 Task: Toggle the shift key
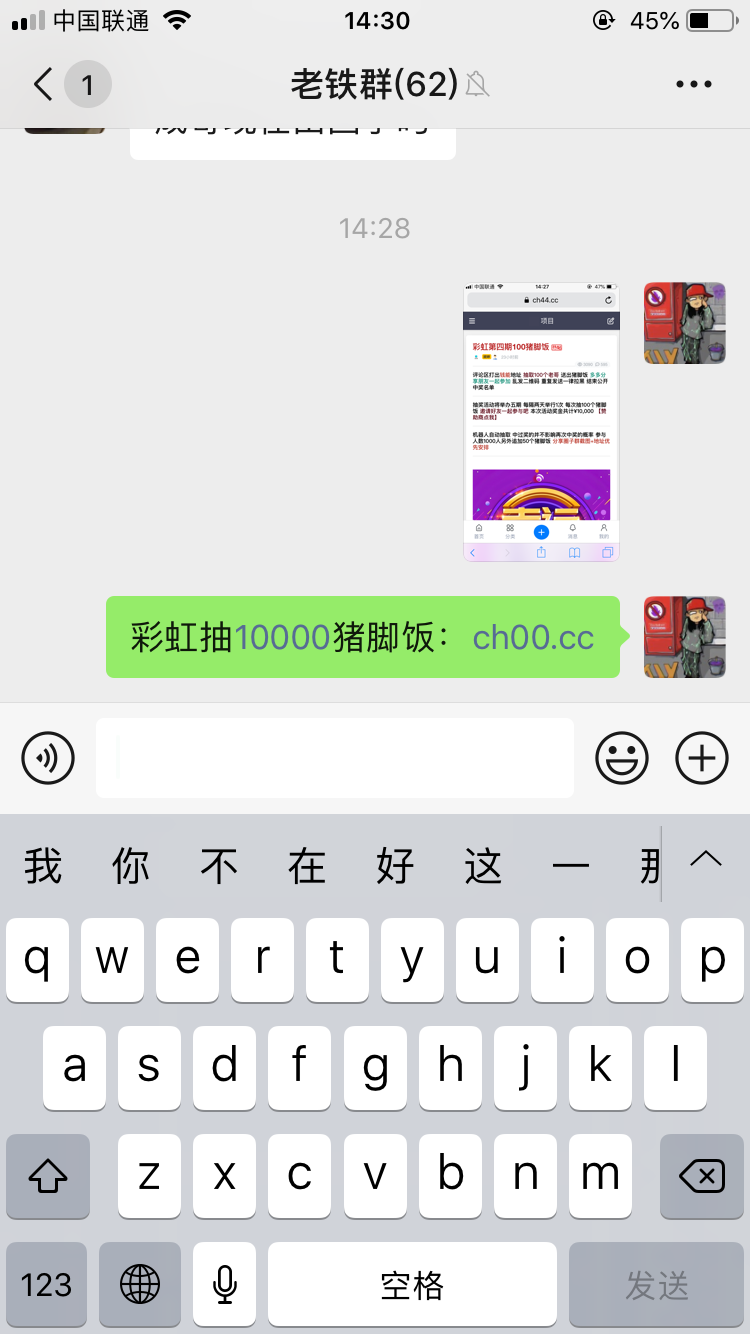[48, 1176]
